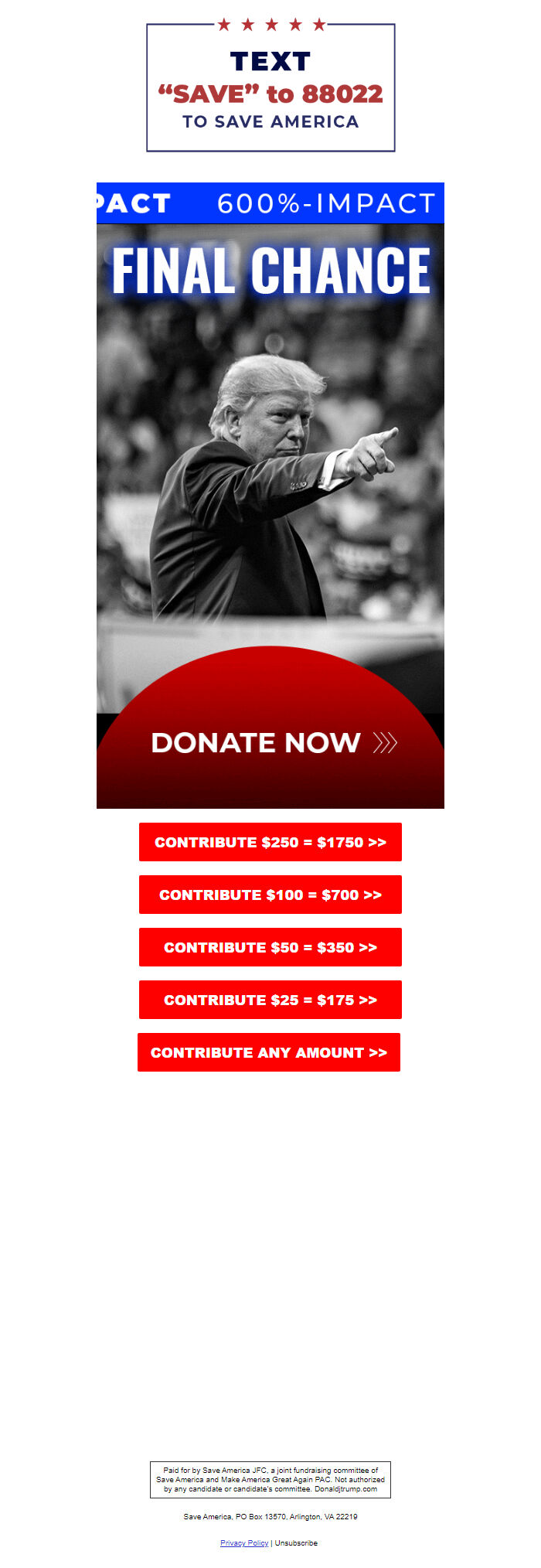This screenshot has height=1568, width=541.
Task: Select Contribute Any Amount
Action: pos(268,1052)
